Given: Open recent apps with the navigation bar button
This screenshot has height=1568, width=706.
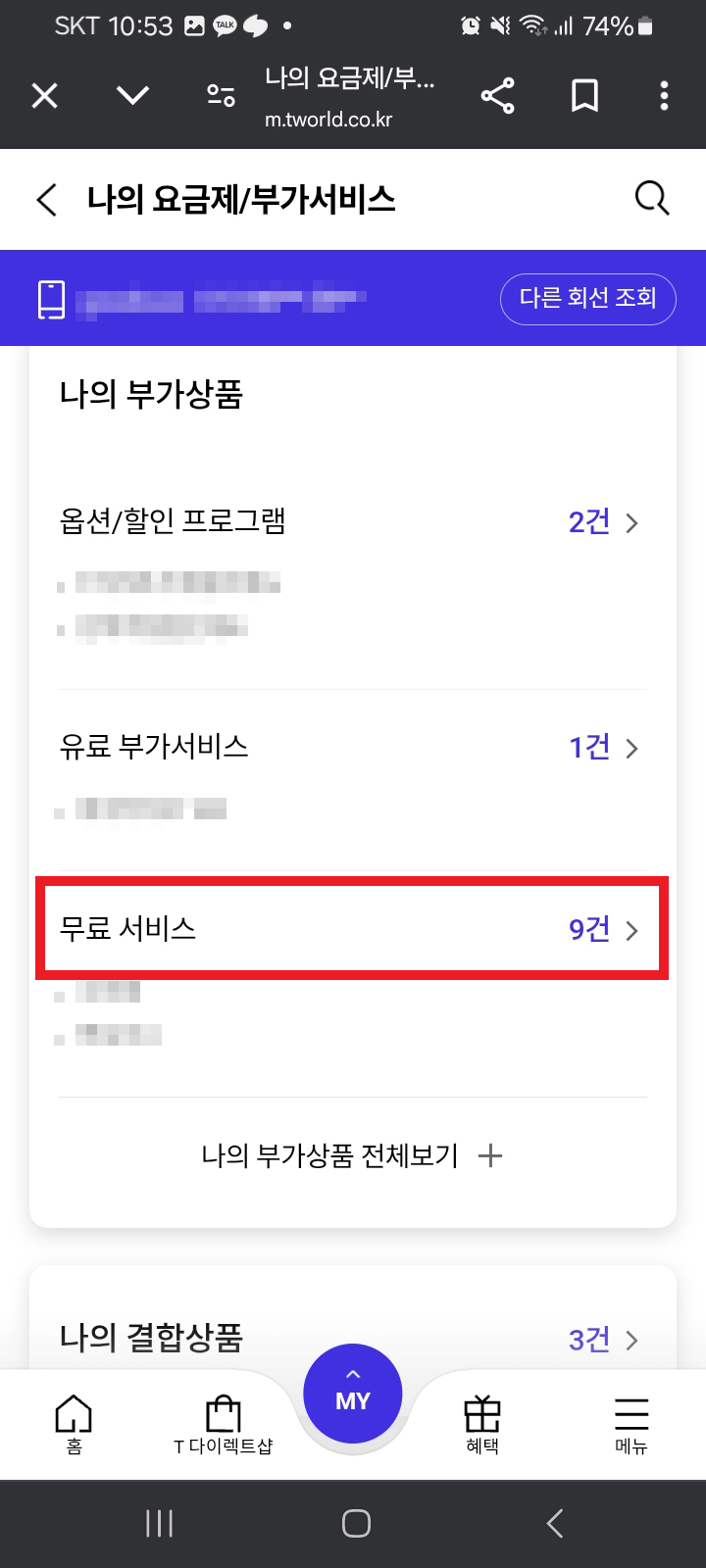Looking at the screenshot, I should click(158, 1522).
